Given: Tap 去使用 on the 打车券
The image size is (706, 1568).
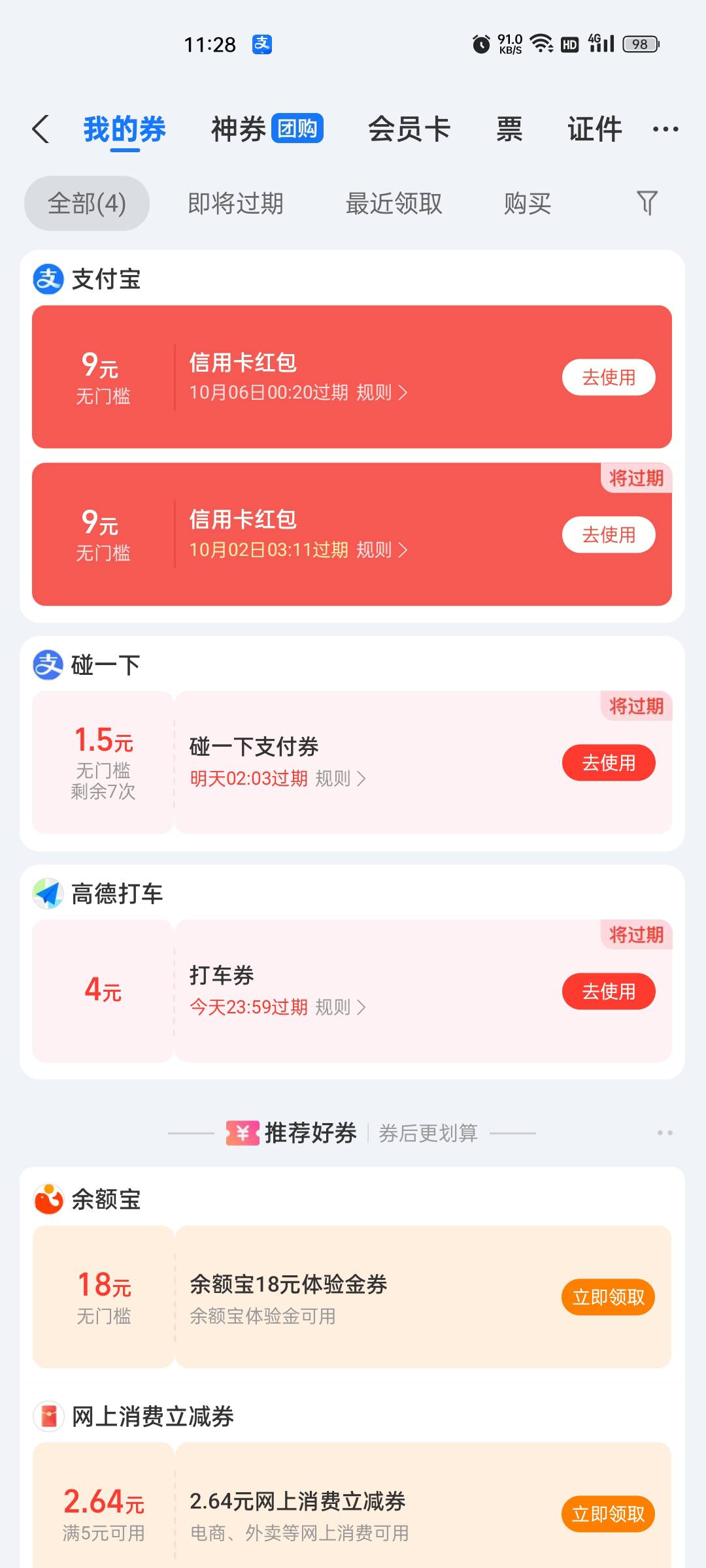Looking at the screenshot, I should click(x=609, y=991).
